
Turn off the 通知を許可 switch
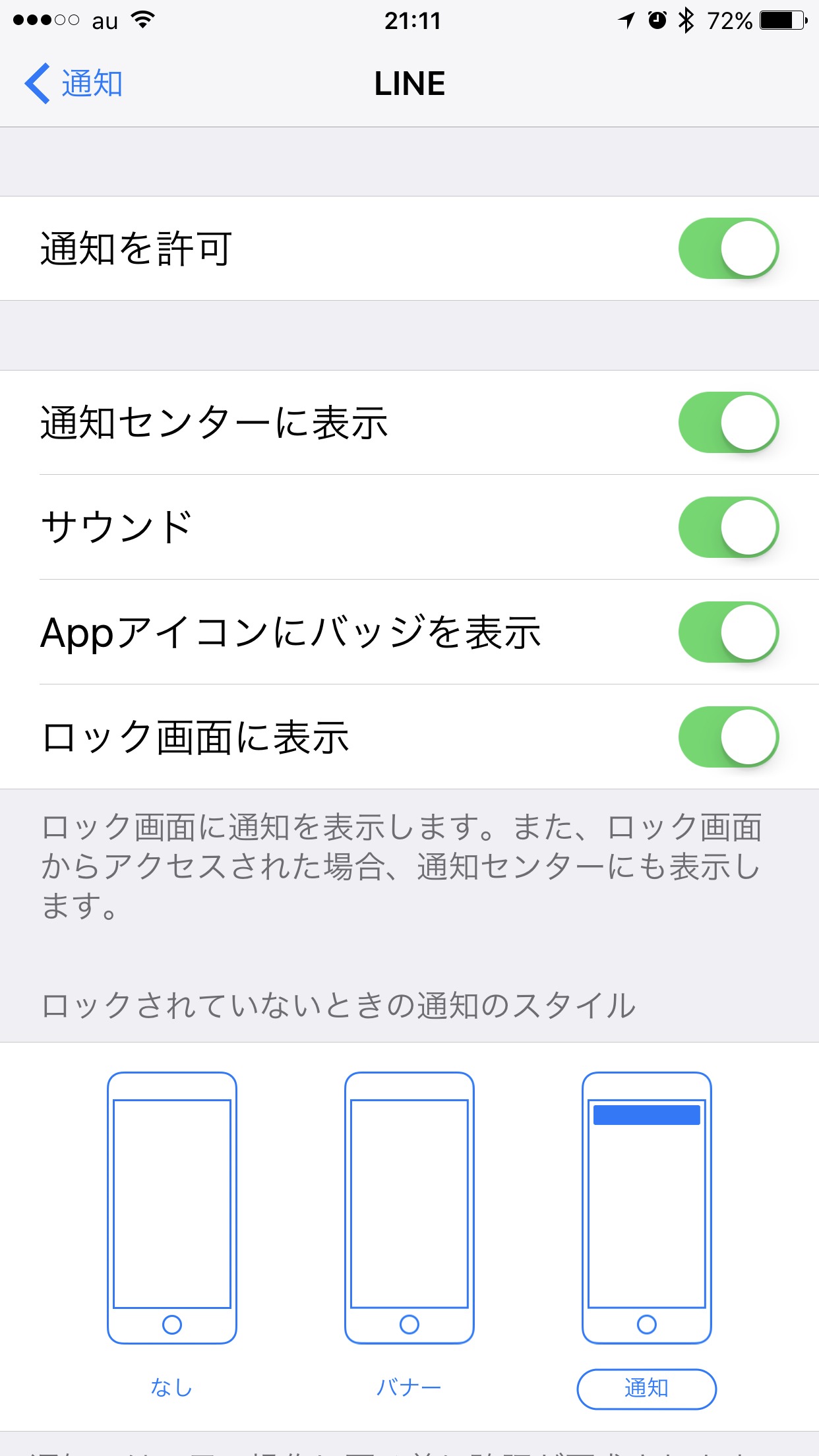click(x=728, y=249)
